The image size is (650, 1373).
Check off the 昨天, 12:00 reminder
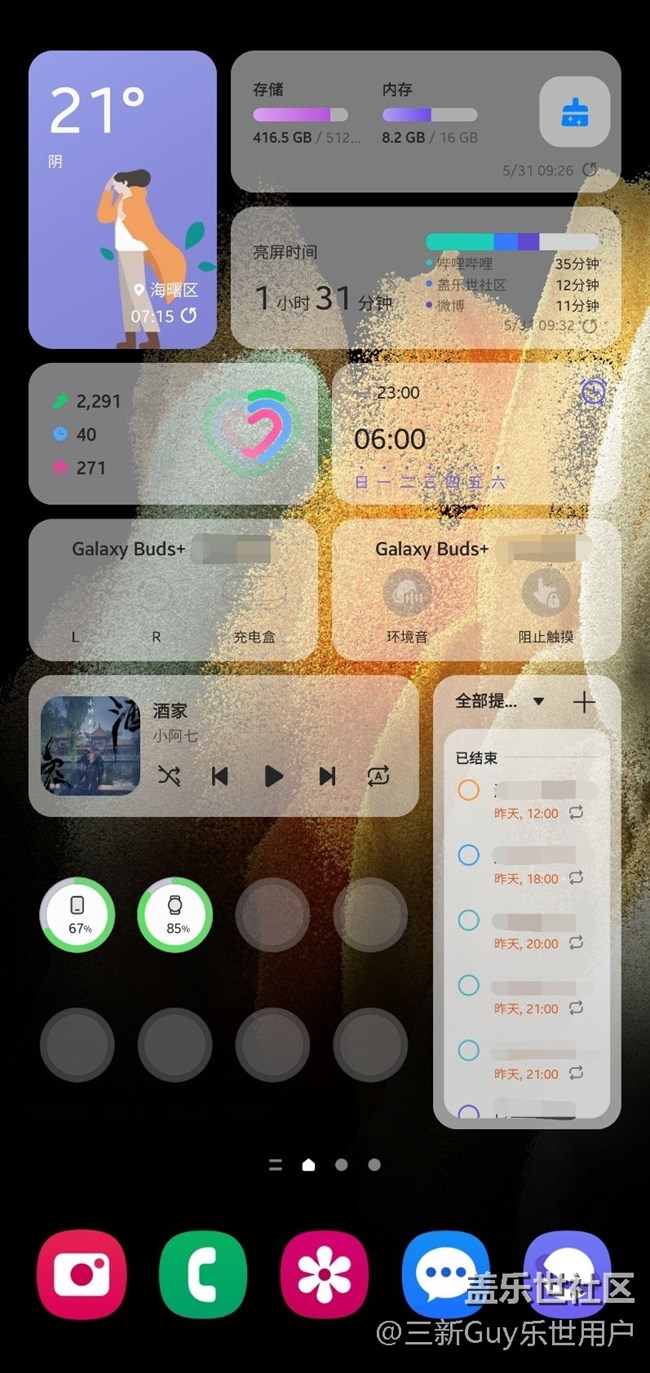(x=468, y=790)
